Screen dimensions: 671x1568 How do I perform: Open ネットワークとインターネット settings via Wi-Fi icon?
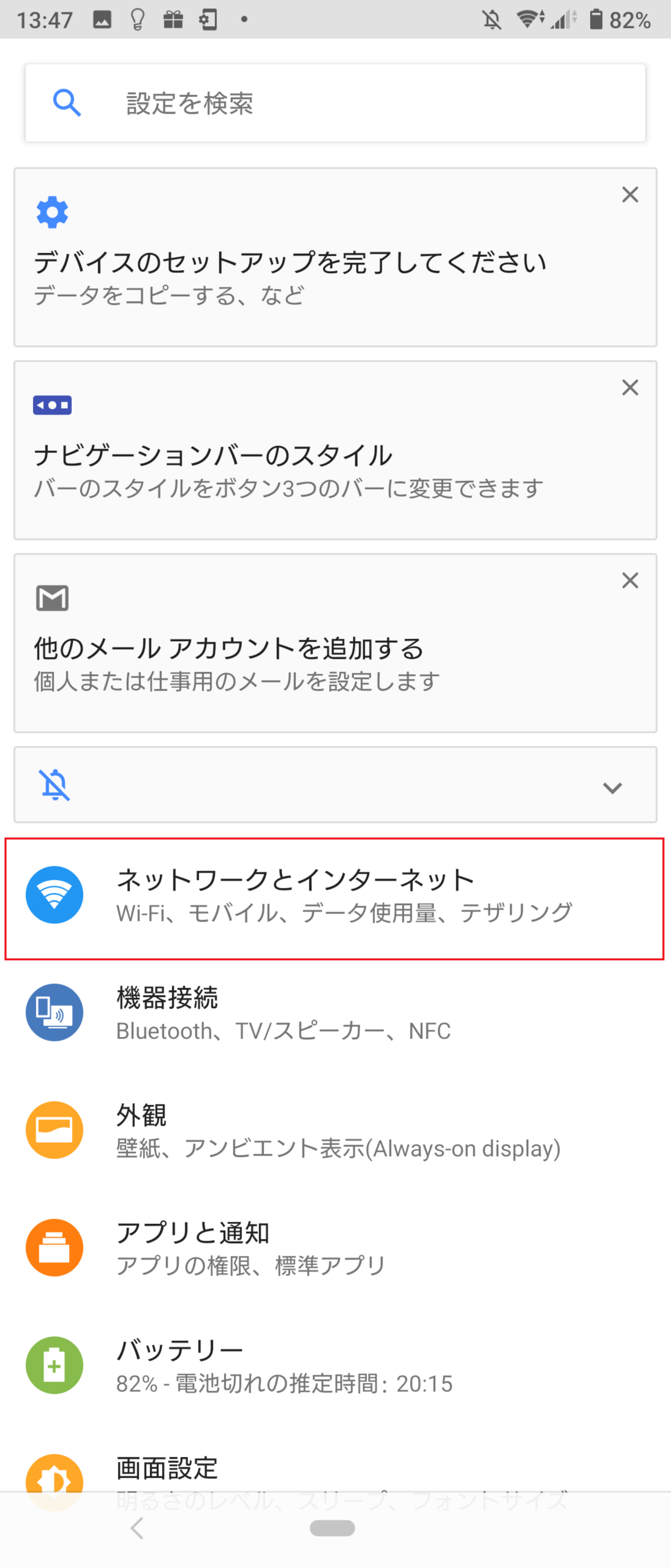[54, 895]
